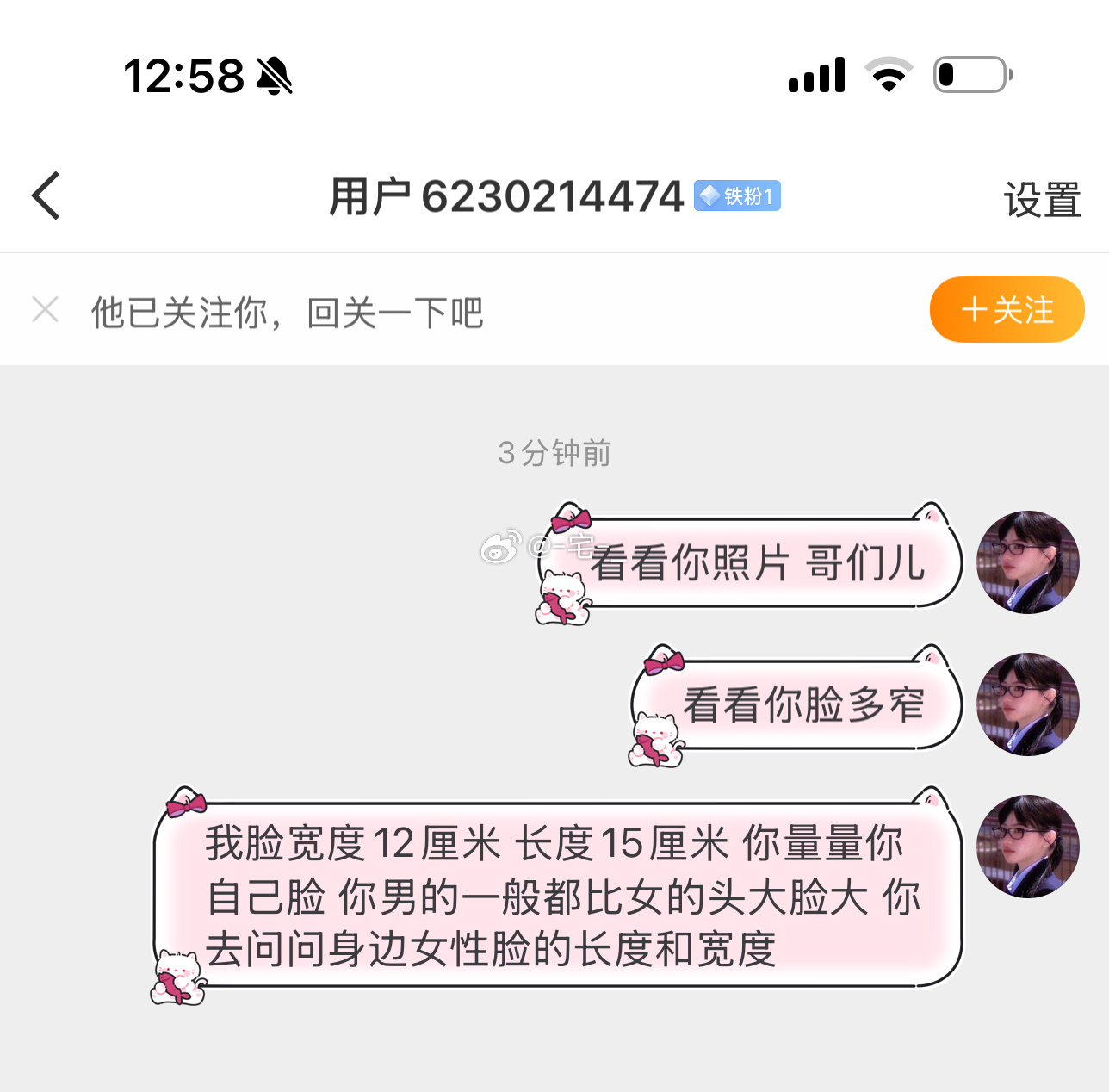This screenshot has width=1109, height=1092.
Task: Open avatar beside 看看你照片 哥们儿 message
Action: coord(1028,562)
